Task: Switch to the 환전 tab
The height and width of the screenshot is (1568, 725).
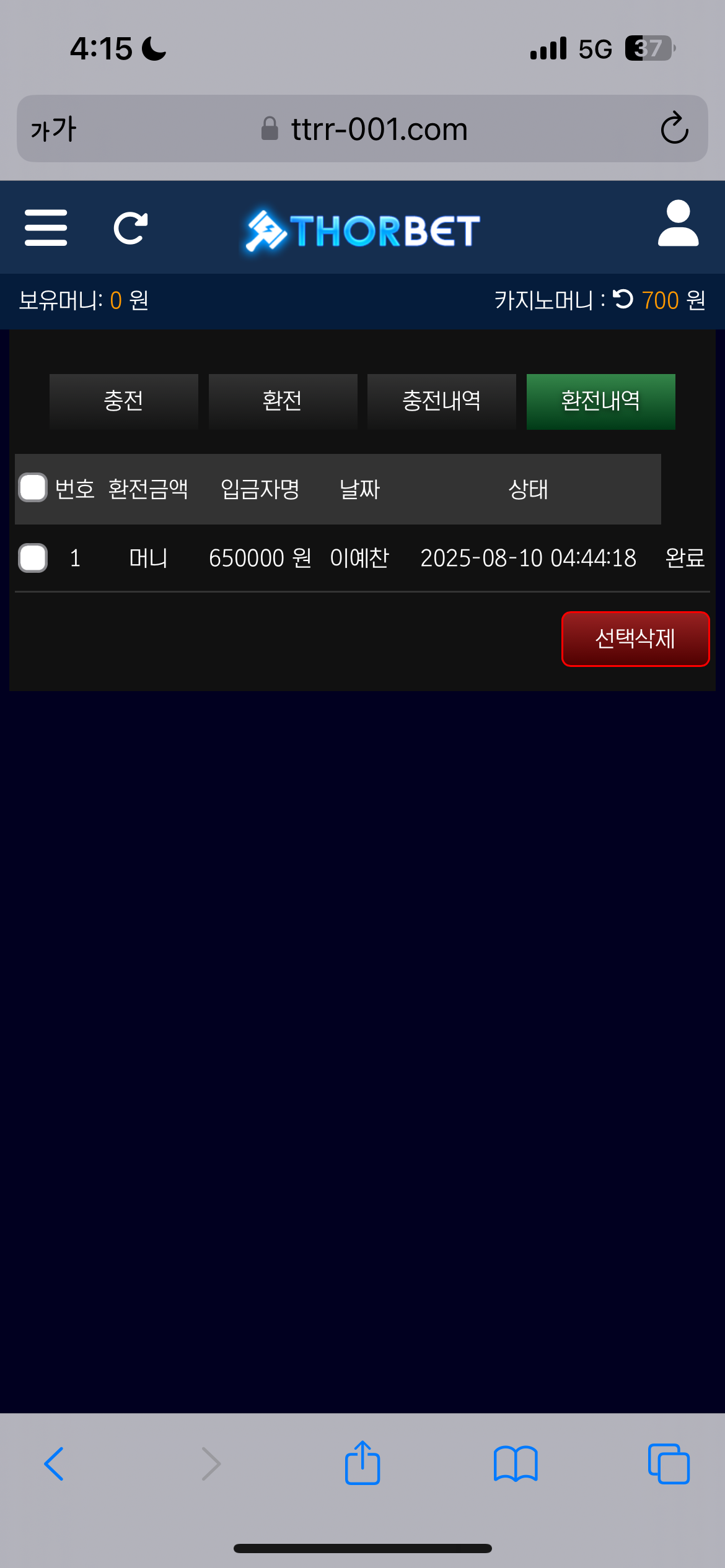Action: [283, 401]
